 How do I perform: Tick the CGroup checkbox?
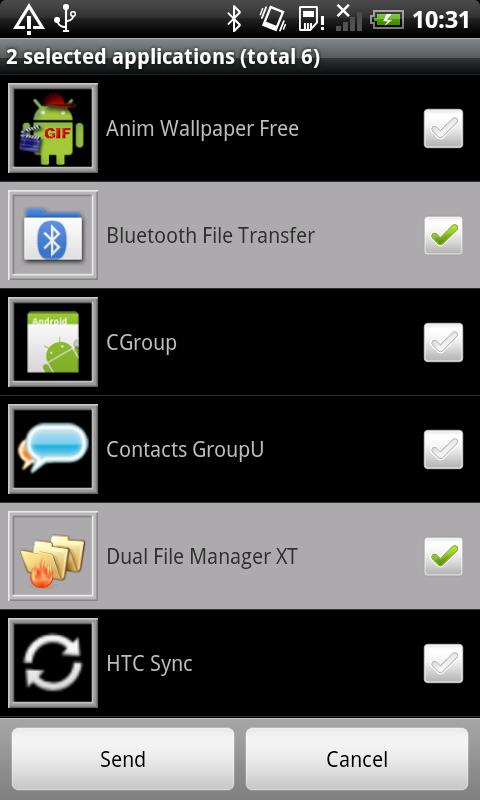click(x=443, y=342)
